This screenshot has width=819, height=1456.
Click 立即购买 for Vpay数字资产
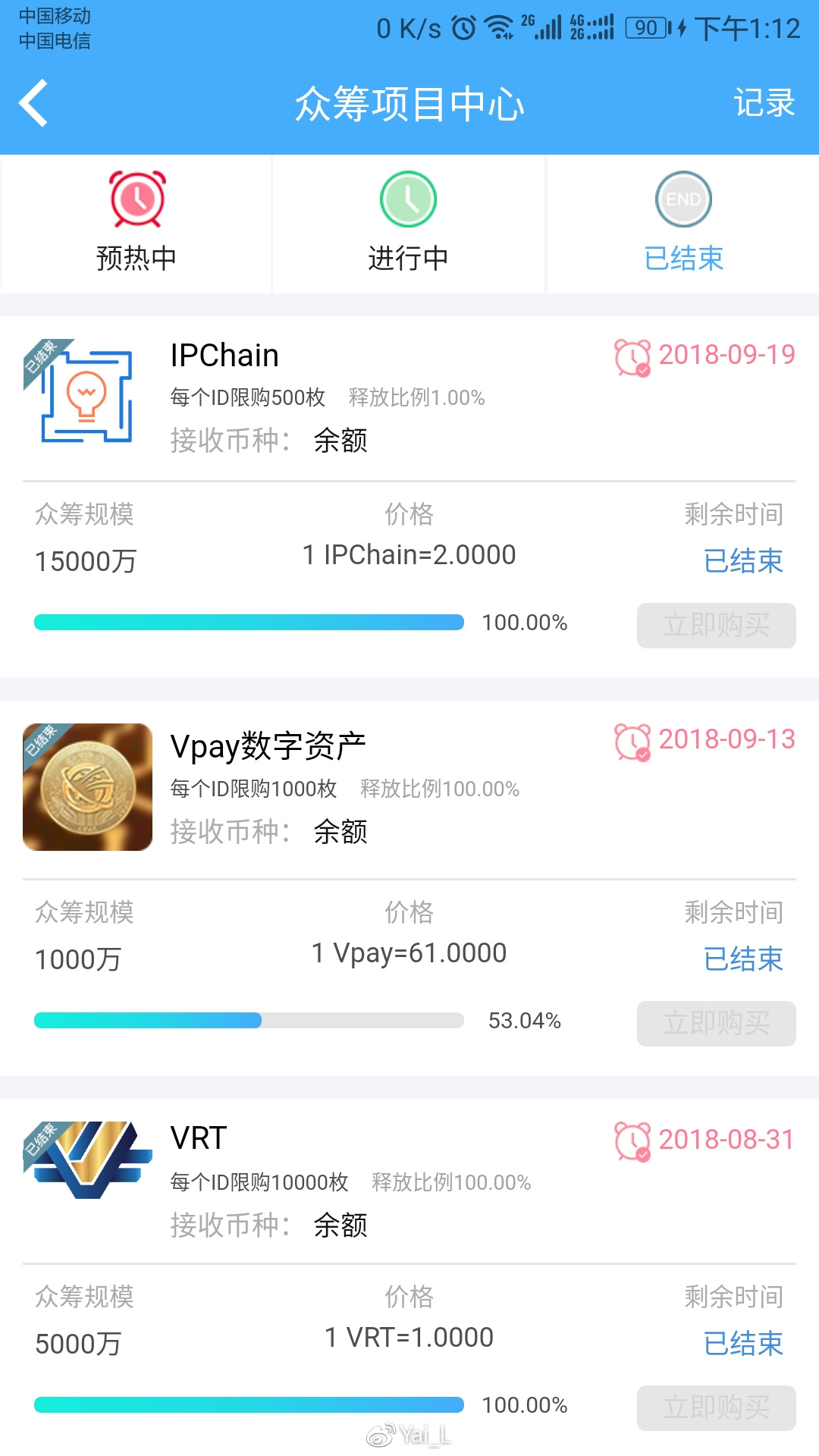pos(715,1022)
